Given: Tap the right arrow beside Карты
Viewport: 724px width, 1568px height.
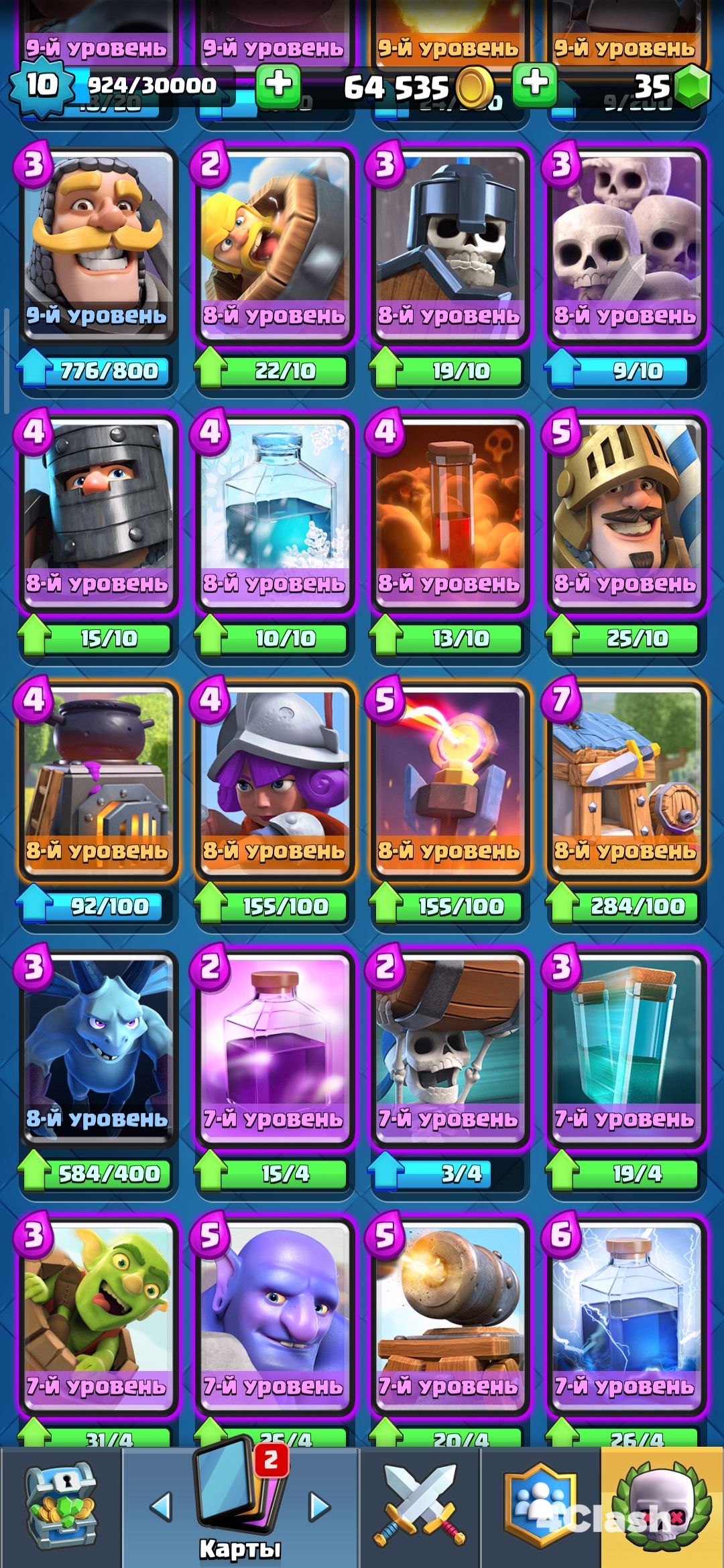Looking at the screenshot, I should (x=319, y=1506).
